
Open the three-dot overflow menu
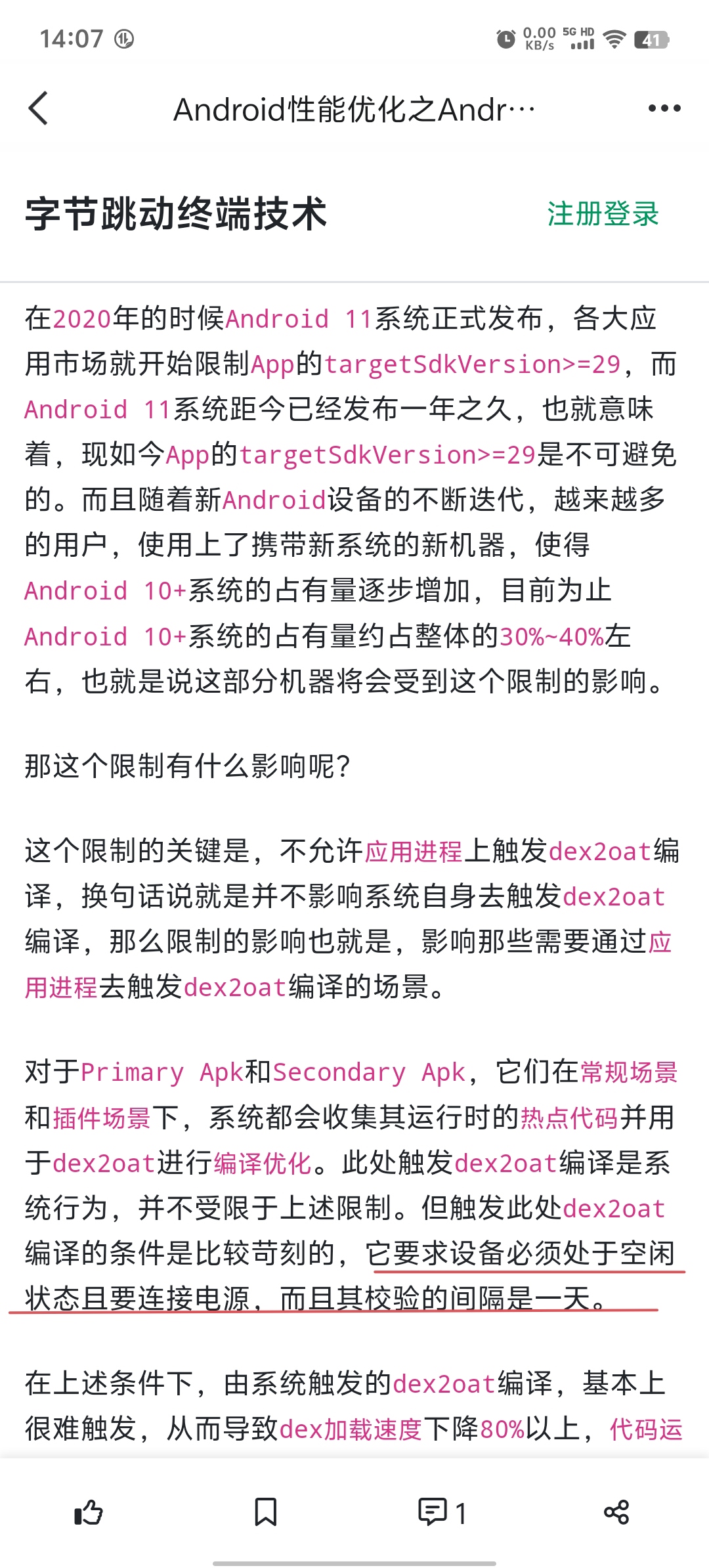(x=664, y=108)
